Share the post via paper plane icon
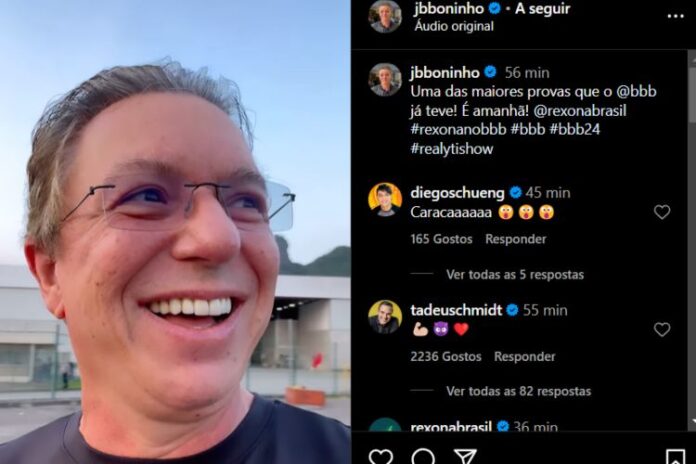696x464 pixels. point(465,457)
